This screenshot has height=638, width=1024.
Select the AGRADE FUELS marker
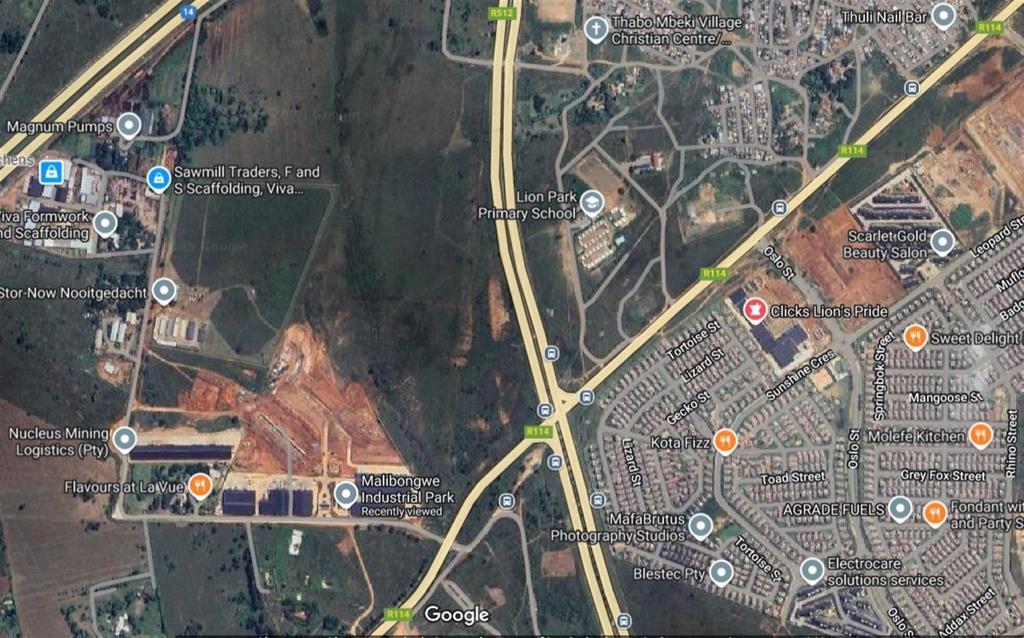(x=899, y=509)
